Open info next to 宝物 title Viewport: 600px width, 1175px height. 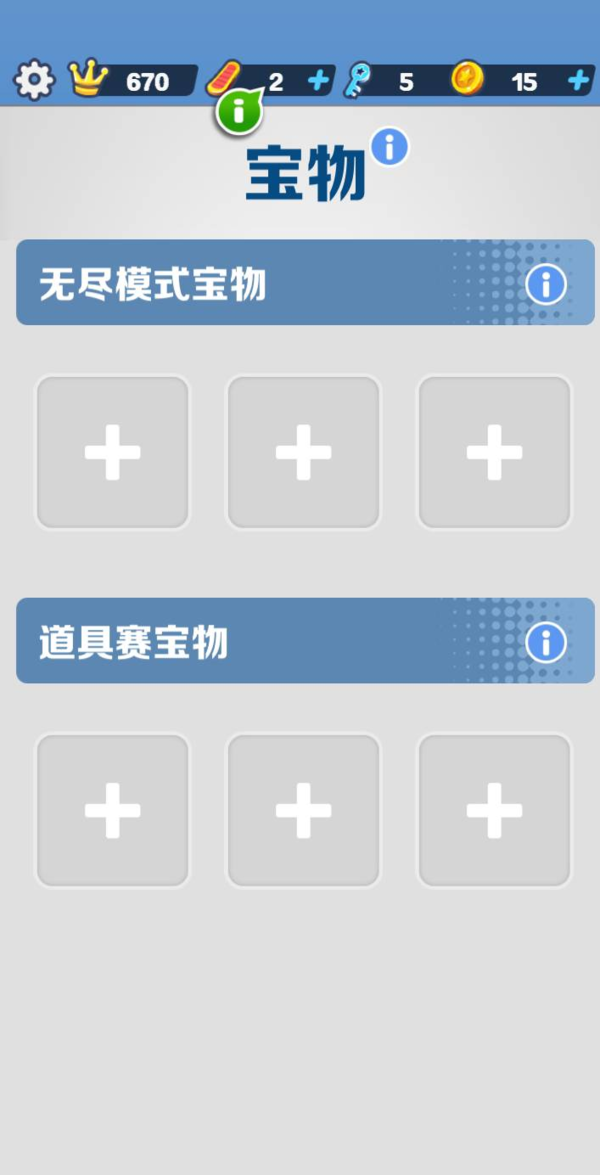[x=389, y=148]
